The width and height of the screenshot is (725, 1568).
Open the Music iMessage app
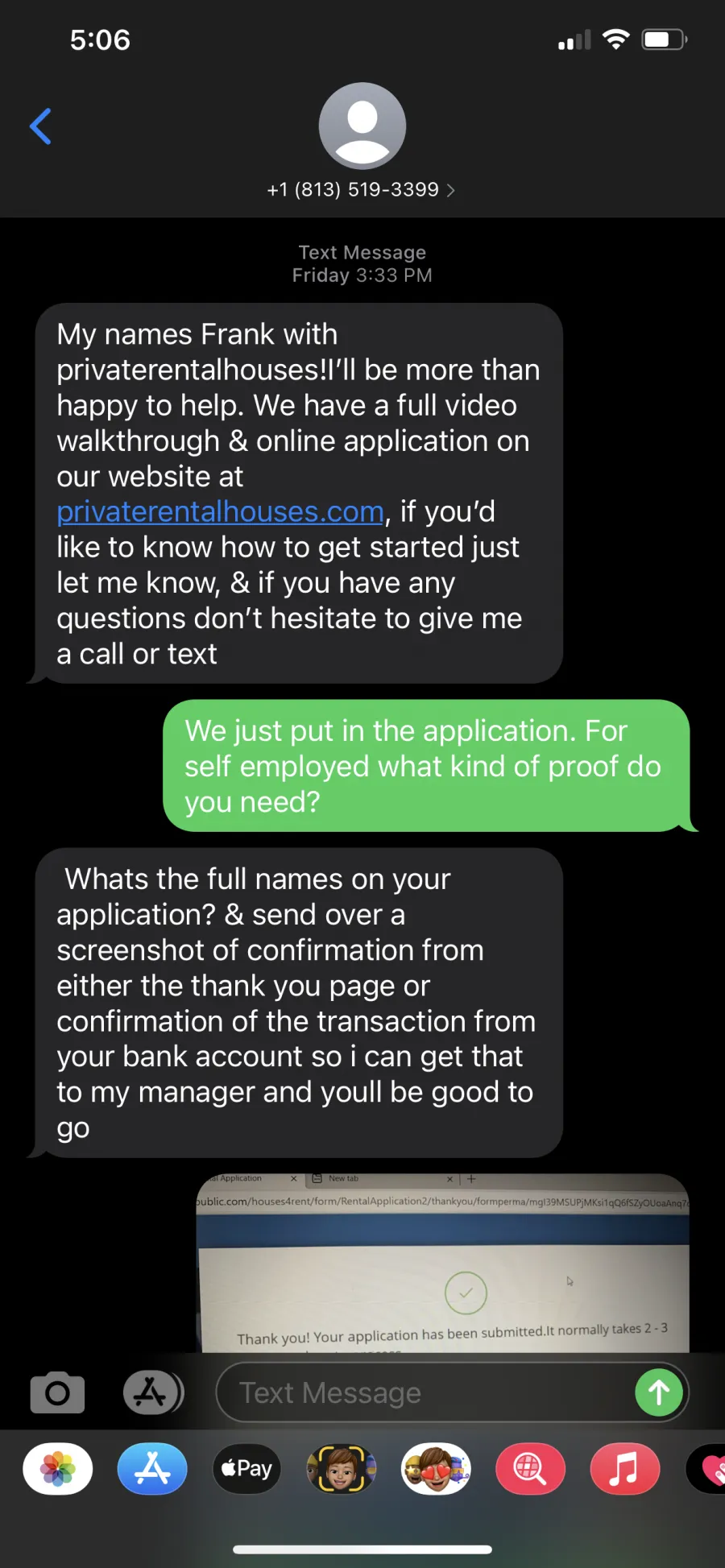click(x=625, y=1469)
